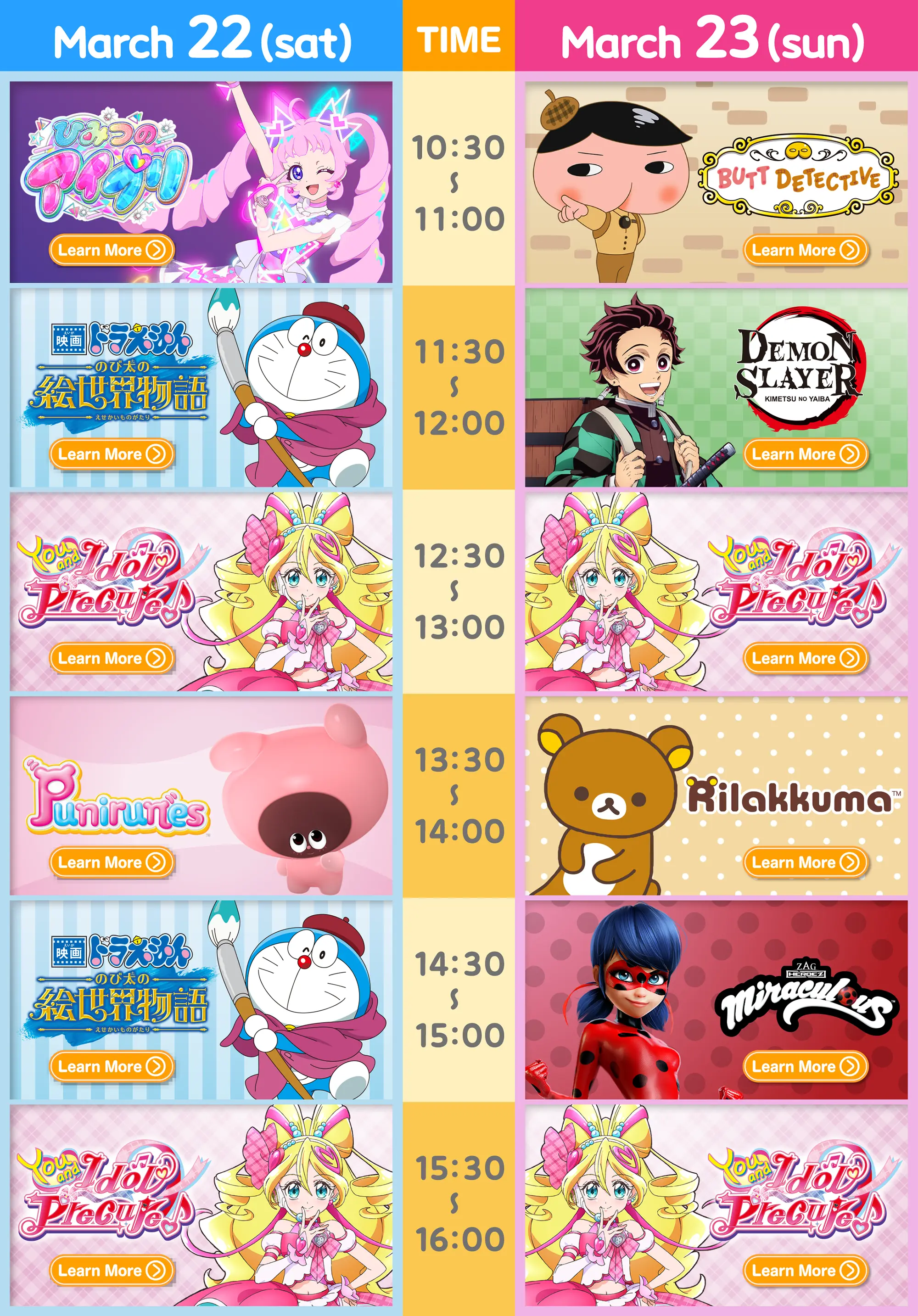Open Learn More for Butt Detective

pyautogui.click(x=806, y=250)
